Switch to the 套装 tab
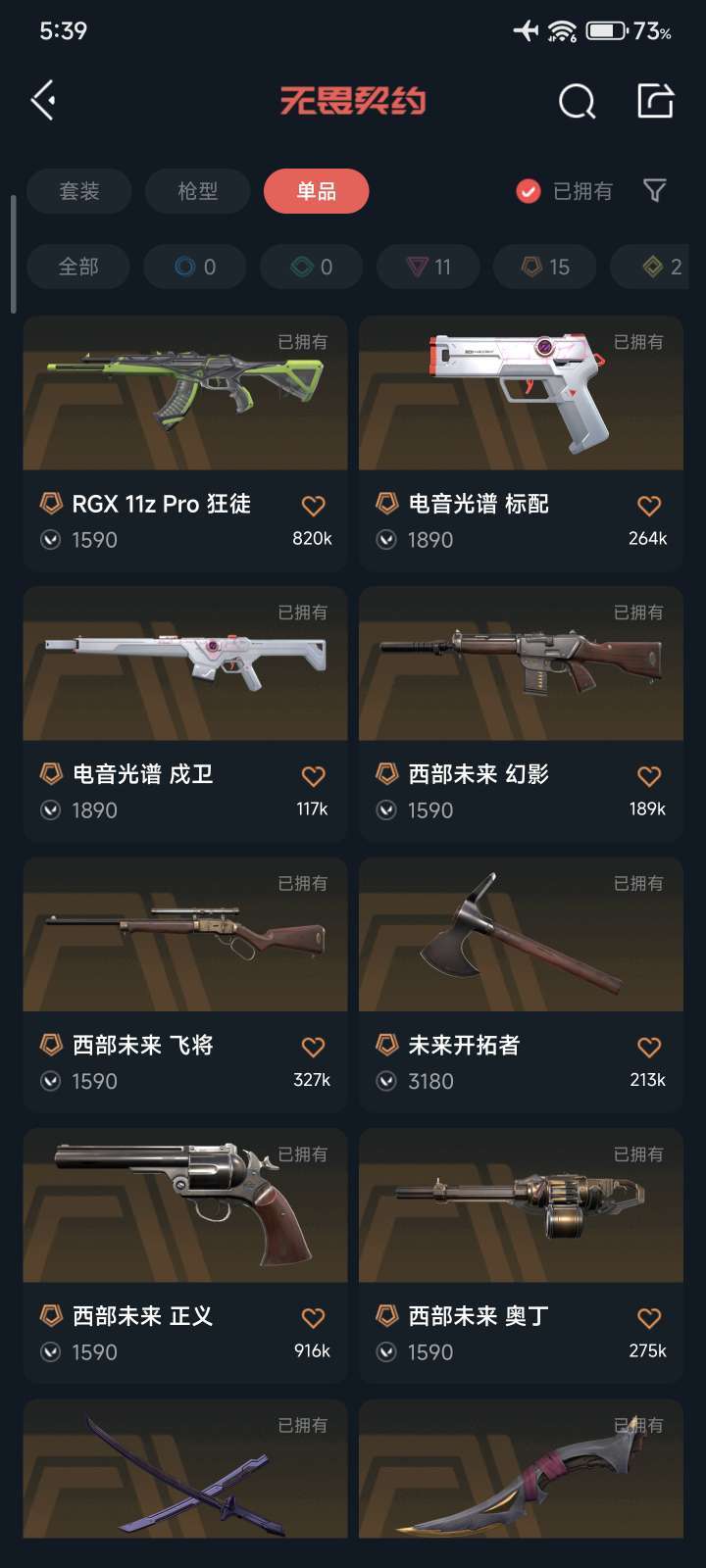 [79, 191]
